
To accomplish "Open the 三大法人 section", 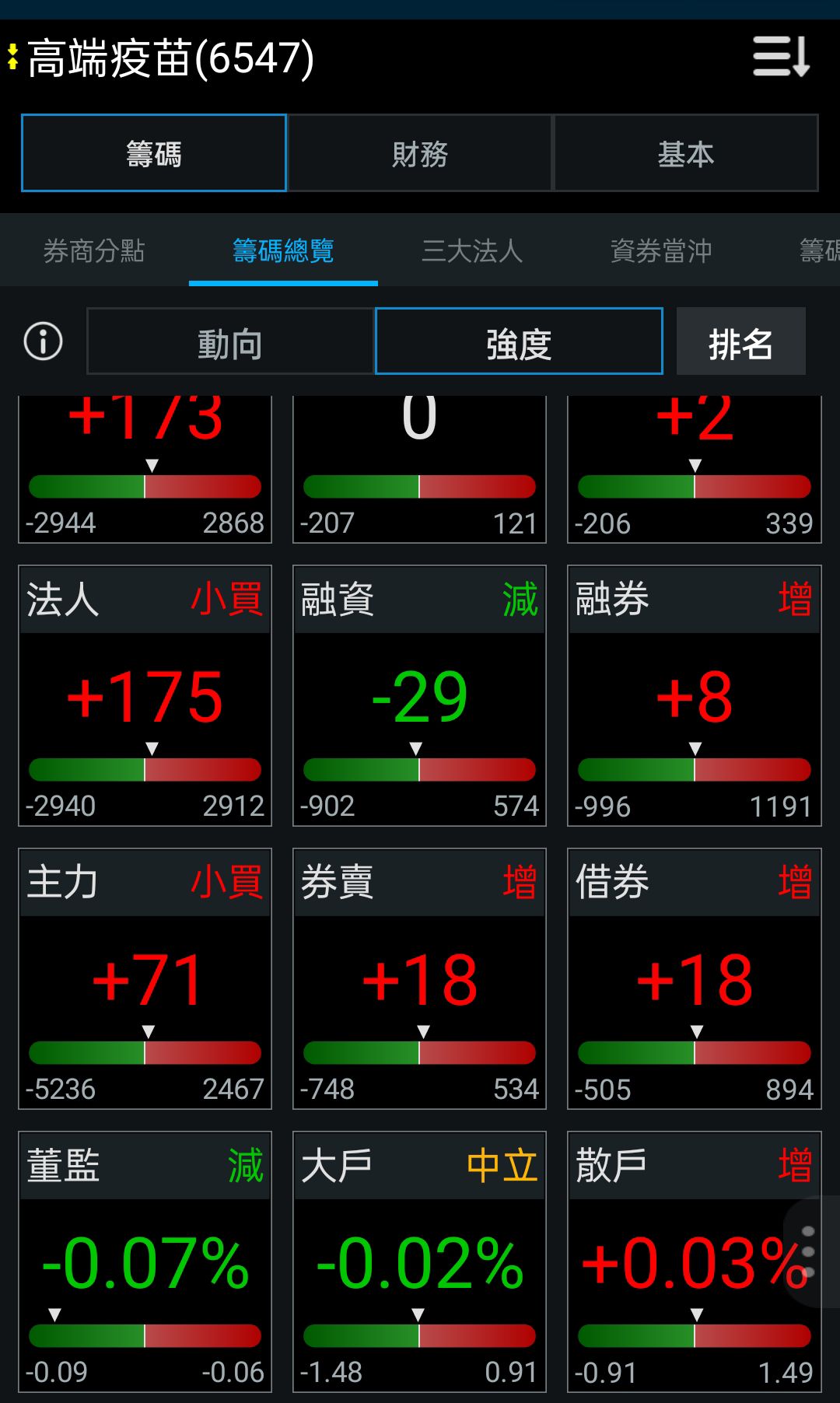I will pyautogui.click(x=471, y=250).
